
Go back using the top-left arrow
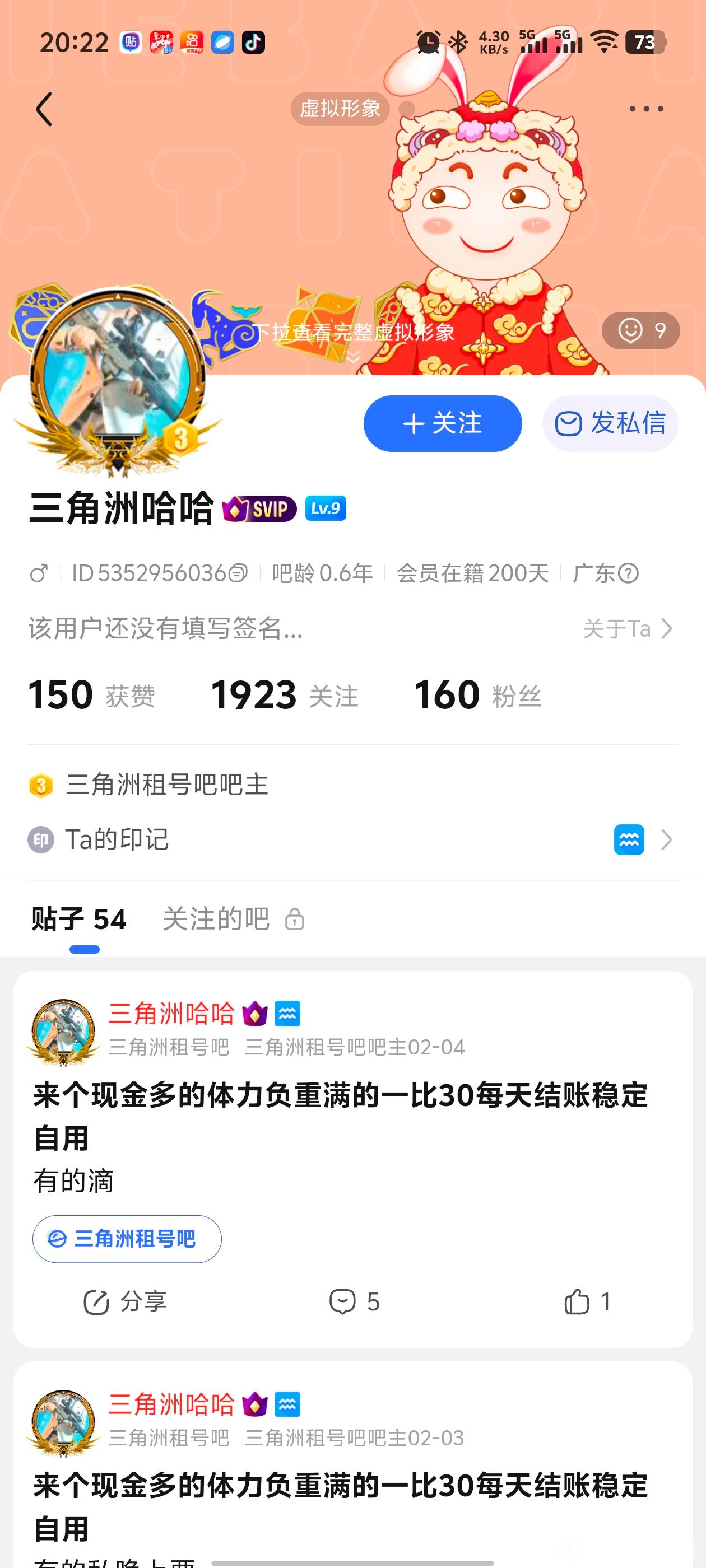(44, 110)
